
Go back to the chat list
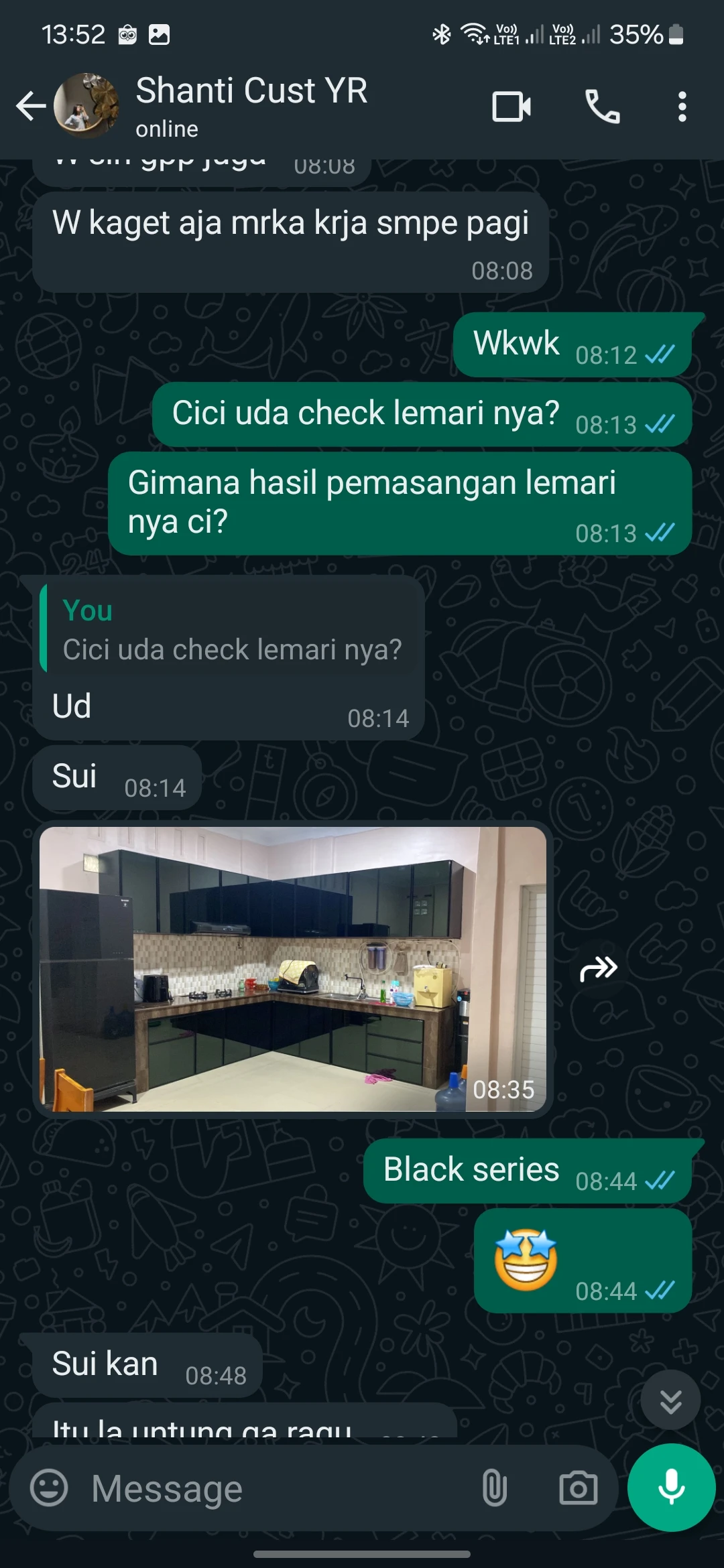pos(30,106)
